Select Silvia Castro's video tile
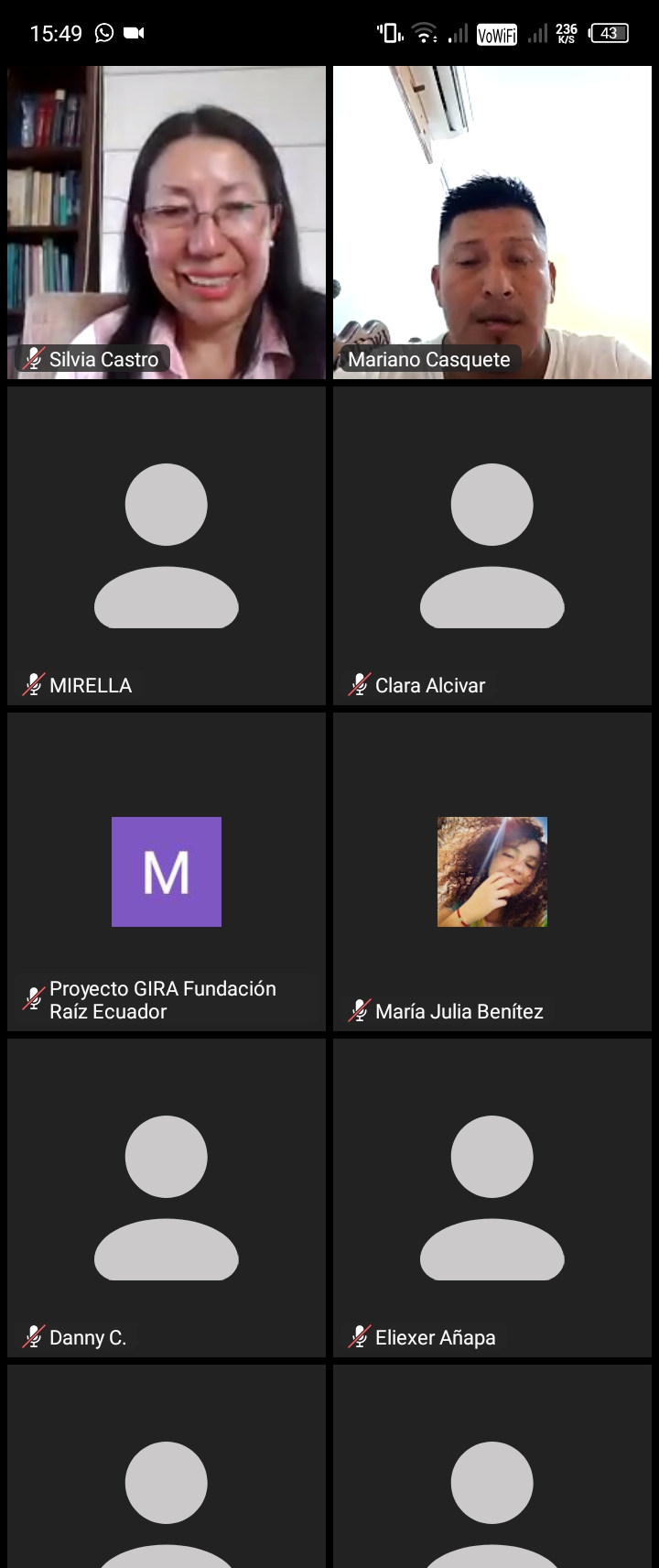Viewport: 659px width, 1568px height. pos(167,223)
